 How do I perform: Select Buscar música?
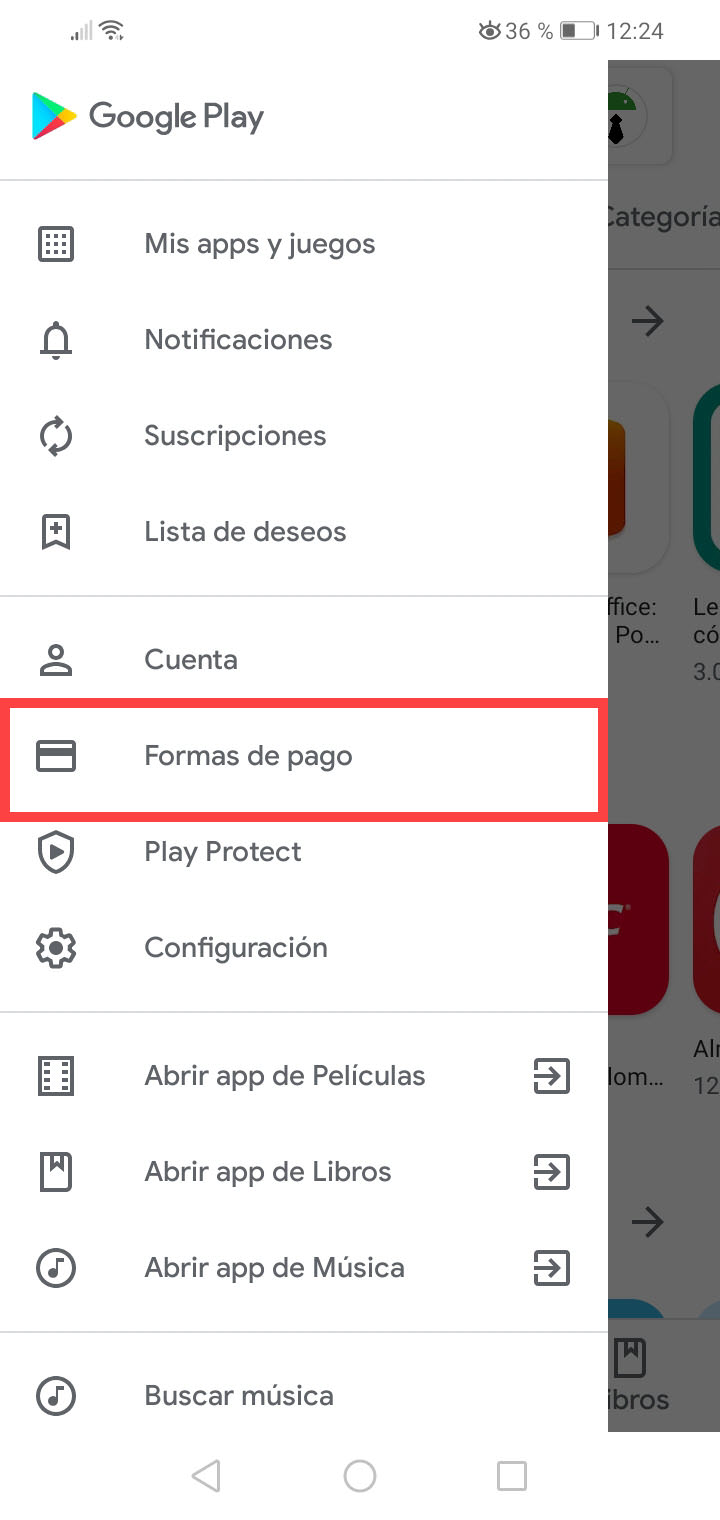click(x=304, y=1396)
